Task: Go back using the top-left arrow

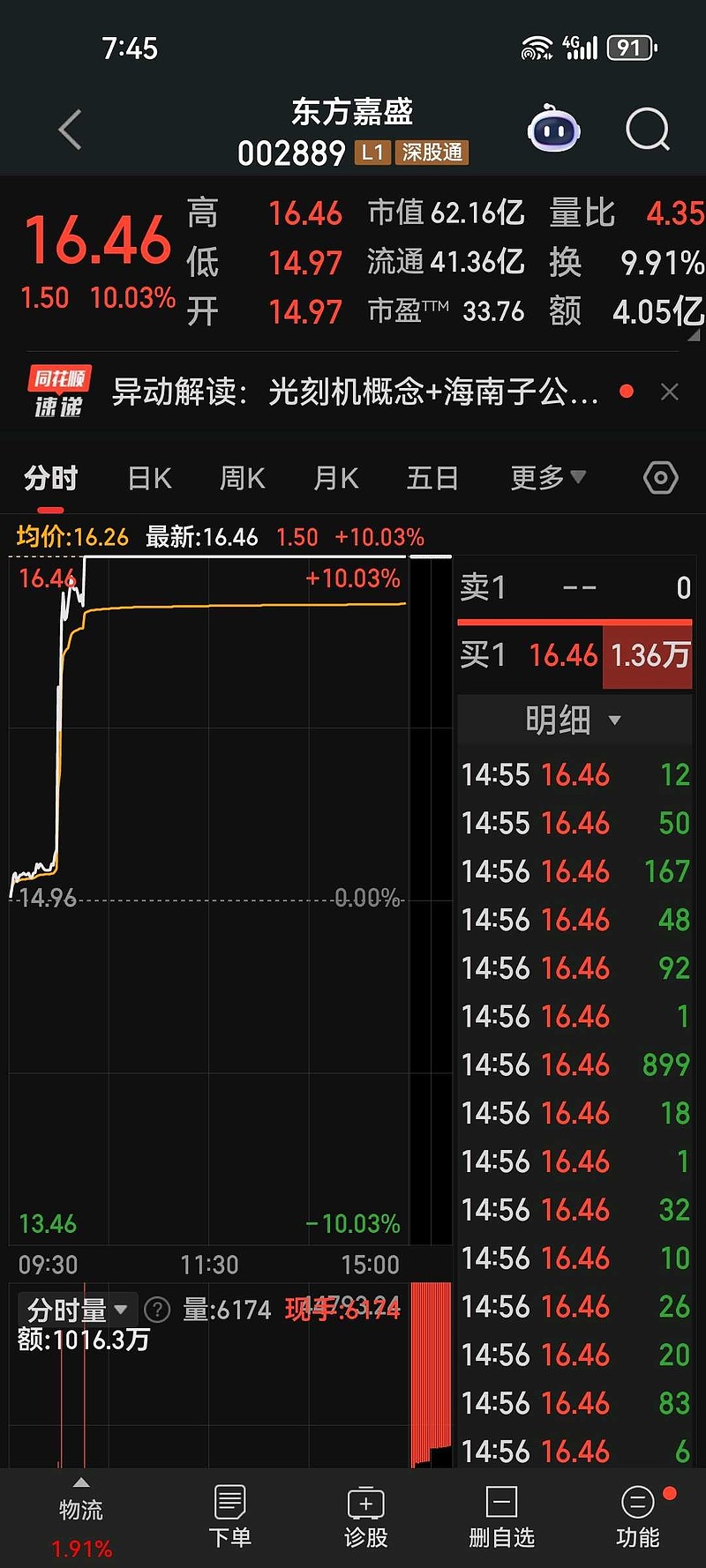Action: pos(71,130)
